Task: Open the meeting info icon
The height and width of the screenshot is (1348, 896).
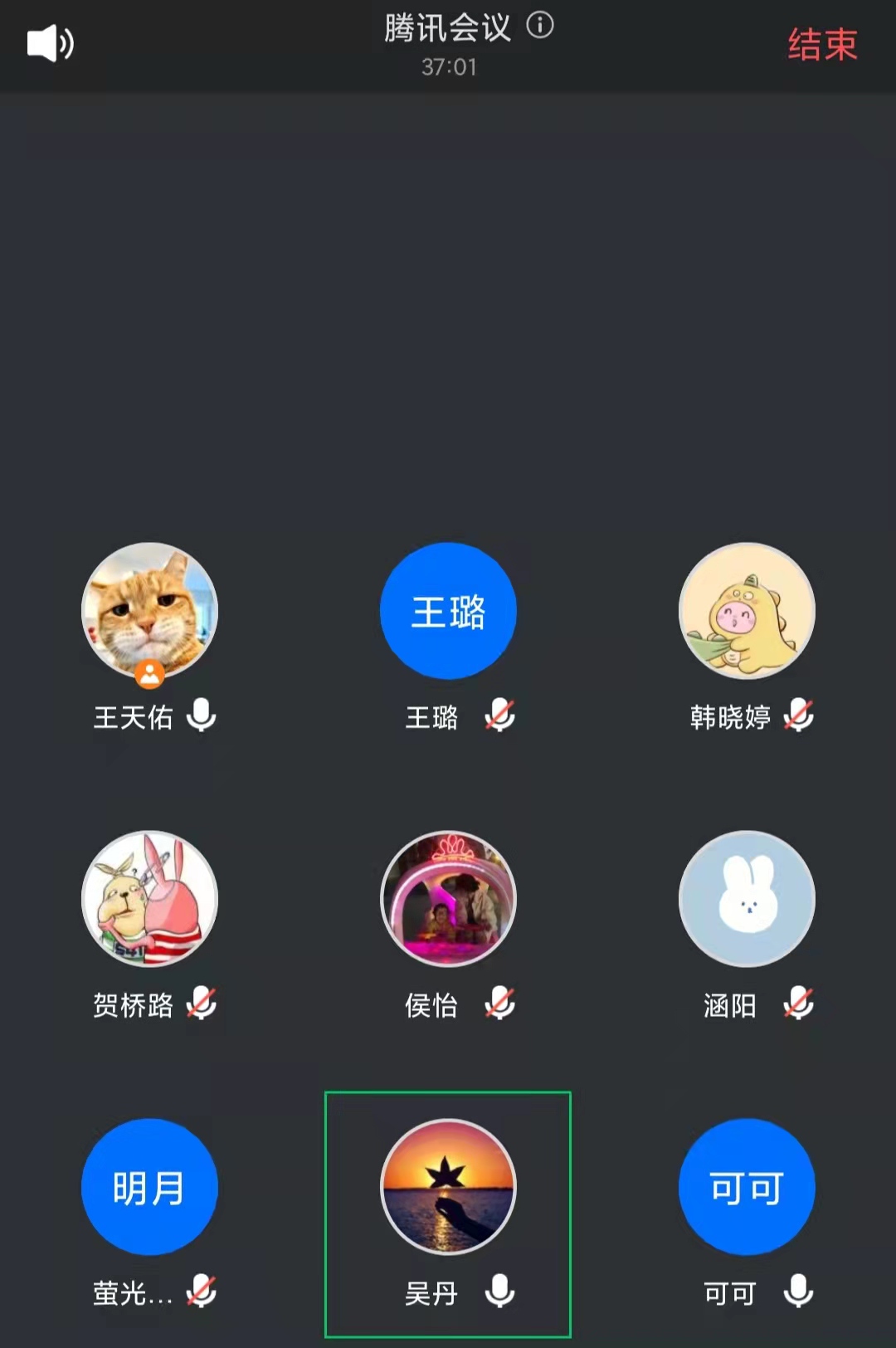Action: coord(540,26)
